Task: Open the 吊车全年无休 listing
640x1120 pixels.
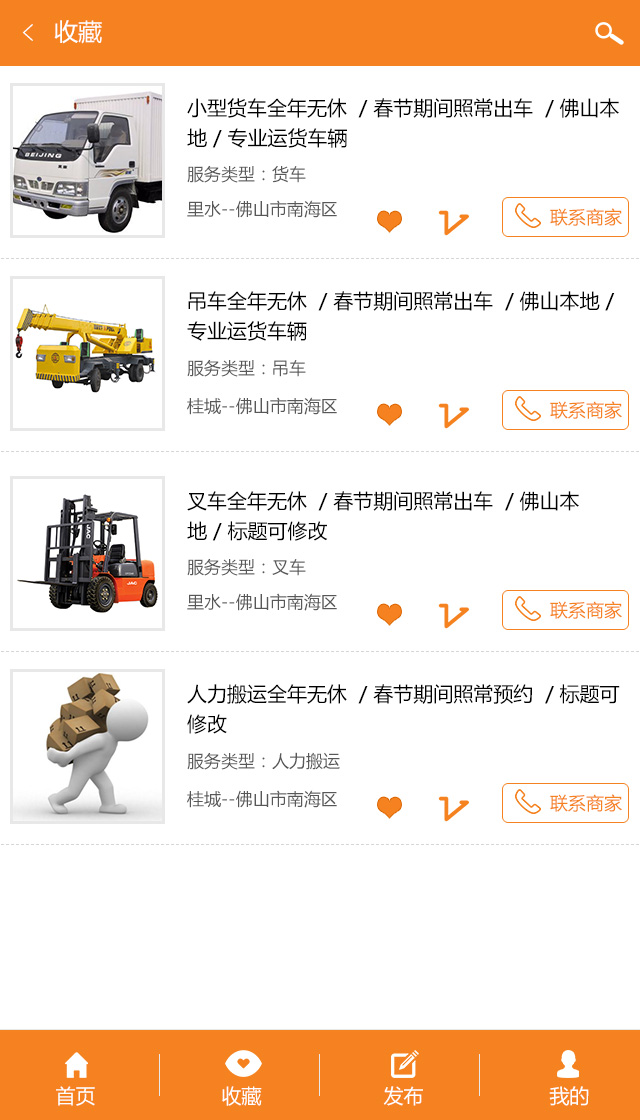Action: click(x=400, y=315)
